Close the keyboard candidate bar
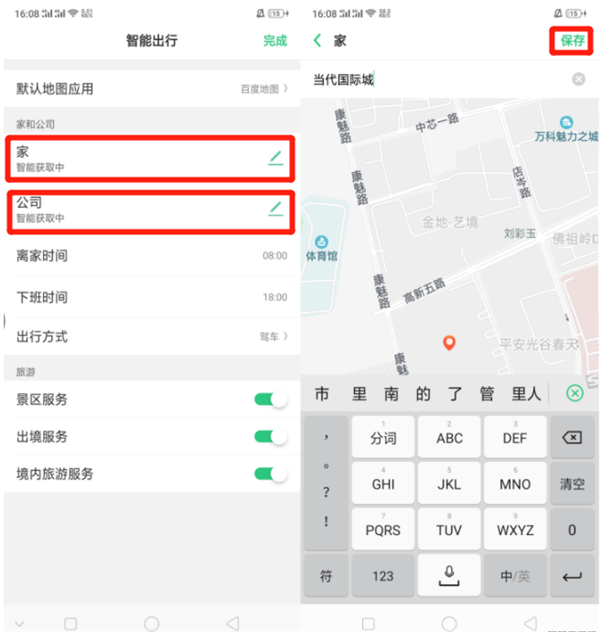 click(x=574, y=394)
